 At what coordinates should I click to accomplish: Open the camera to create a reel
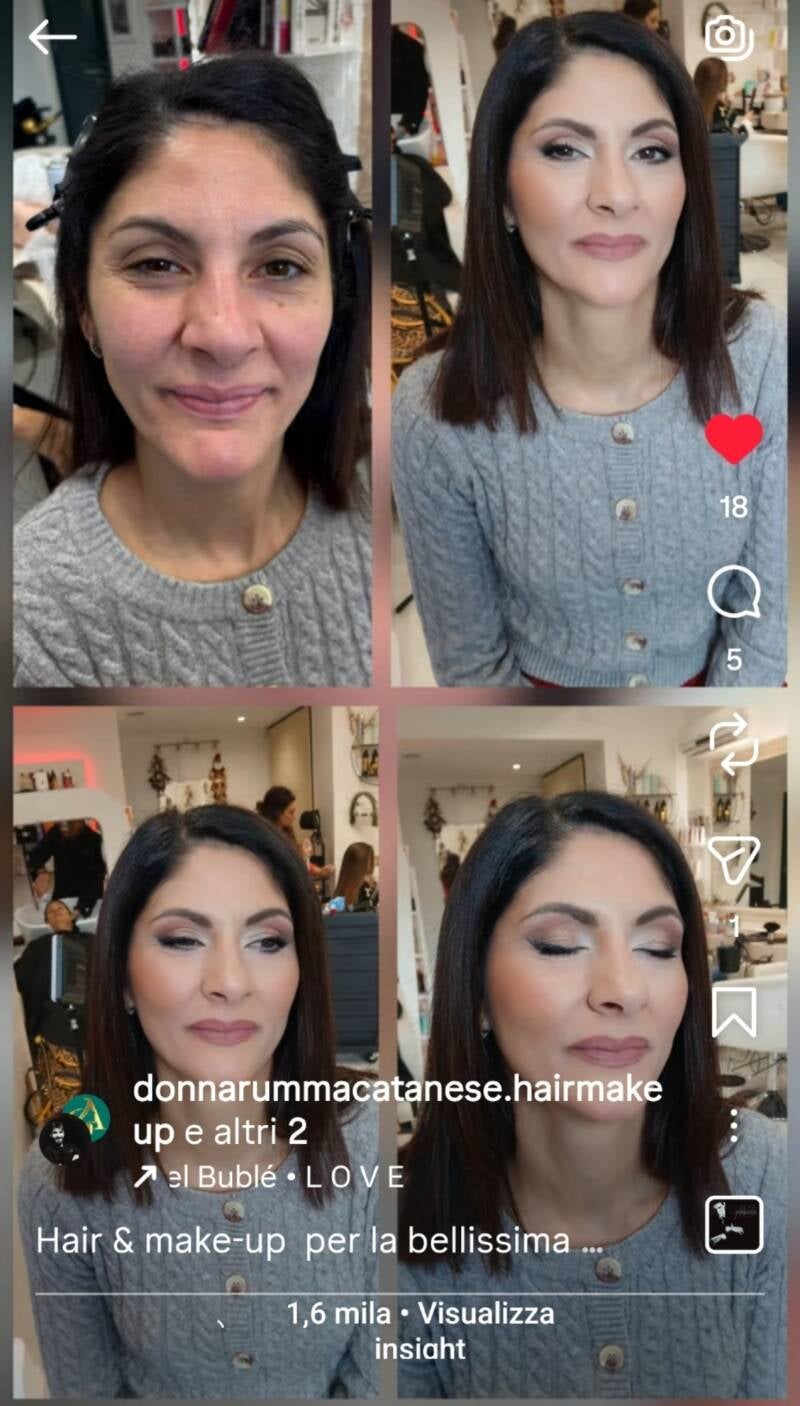[729, 37]
